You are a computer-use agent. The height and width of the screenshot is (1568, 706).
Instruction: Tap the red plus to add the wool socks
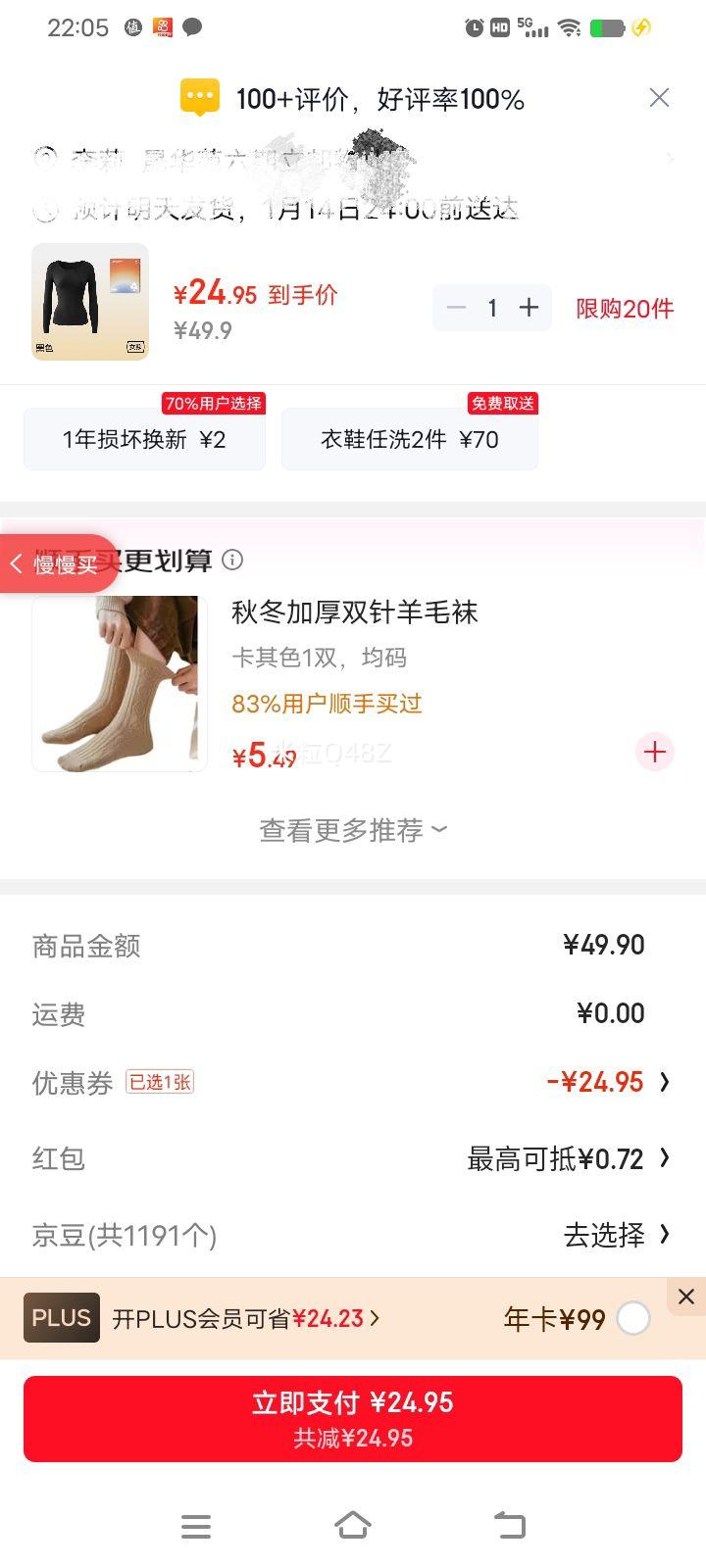pyautogui.click(x=653, y=752)
